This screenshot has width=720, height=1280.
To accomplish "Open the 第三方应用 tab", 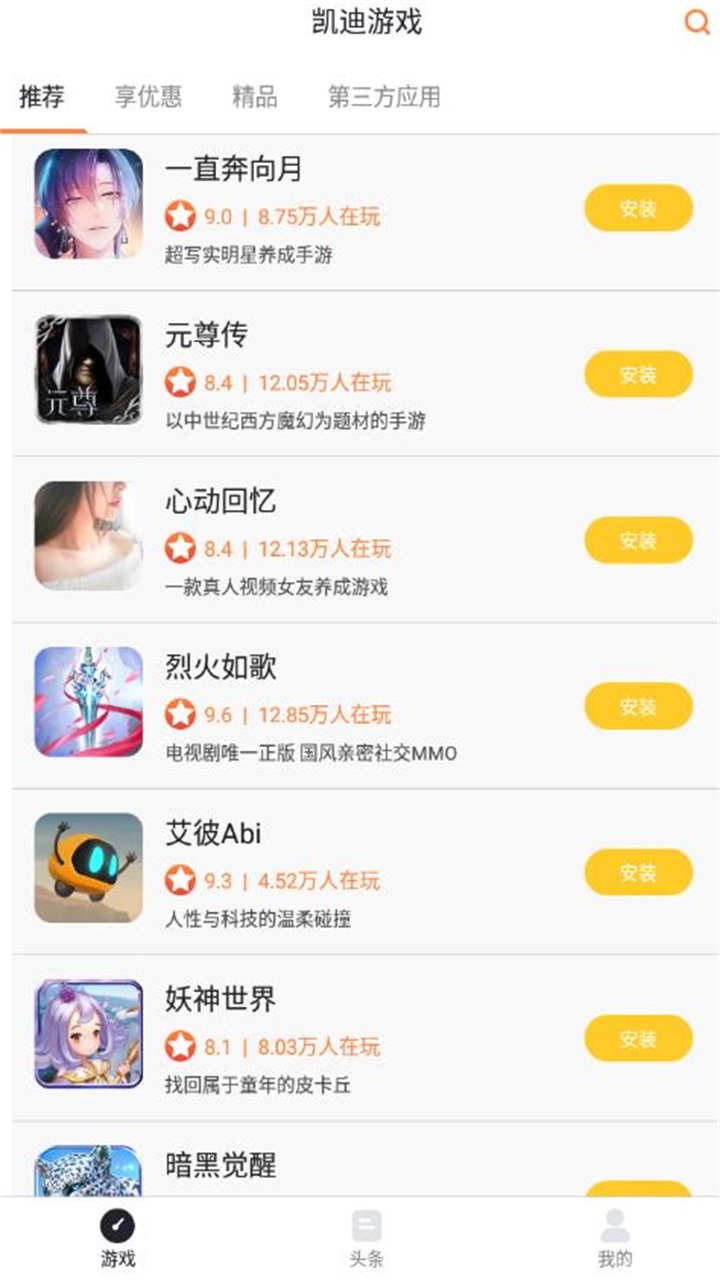I will 385,98.
